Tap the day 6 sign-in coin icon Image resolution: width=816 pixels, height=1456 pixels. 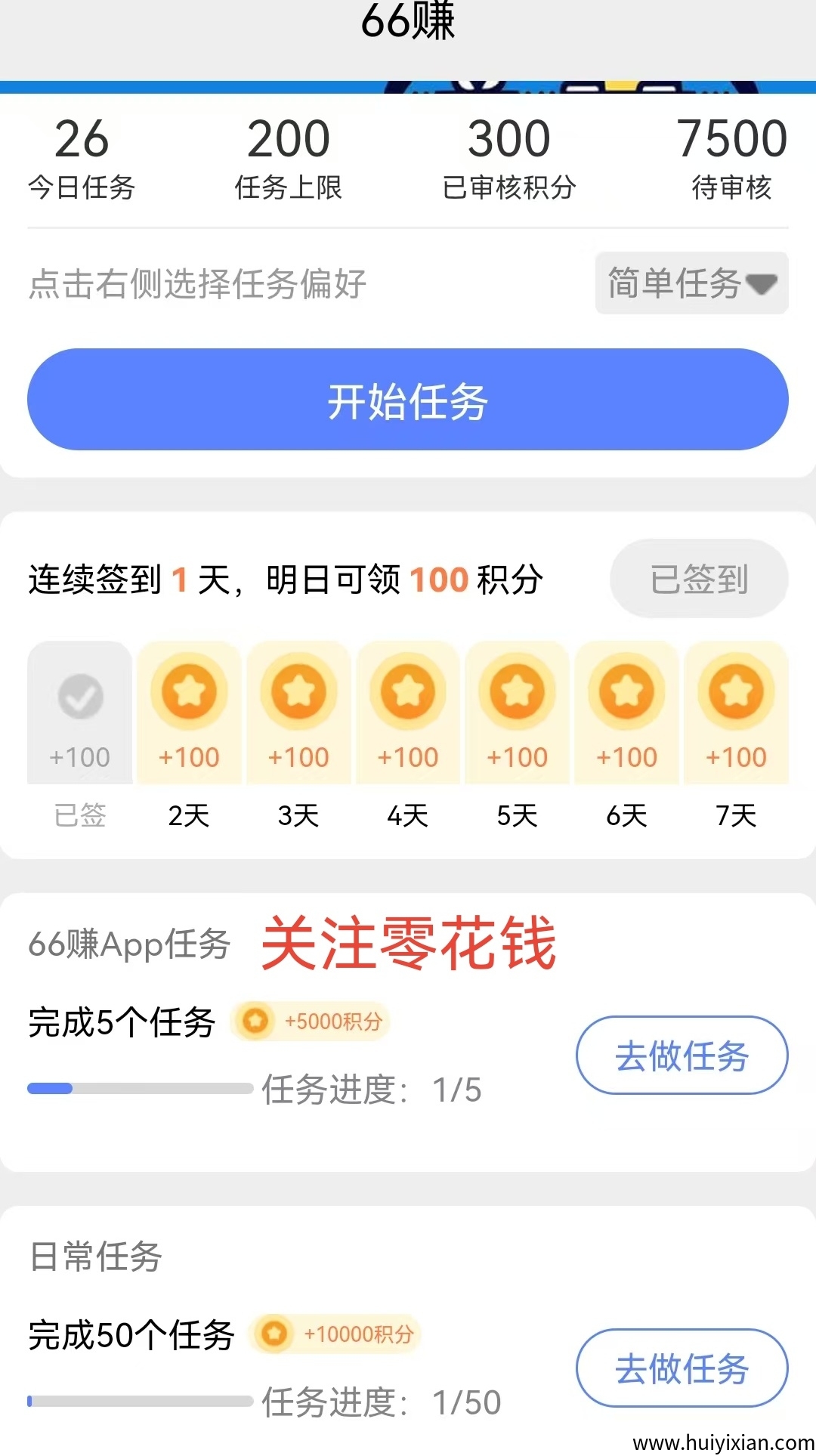click(x=627, y=691)
